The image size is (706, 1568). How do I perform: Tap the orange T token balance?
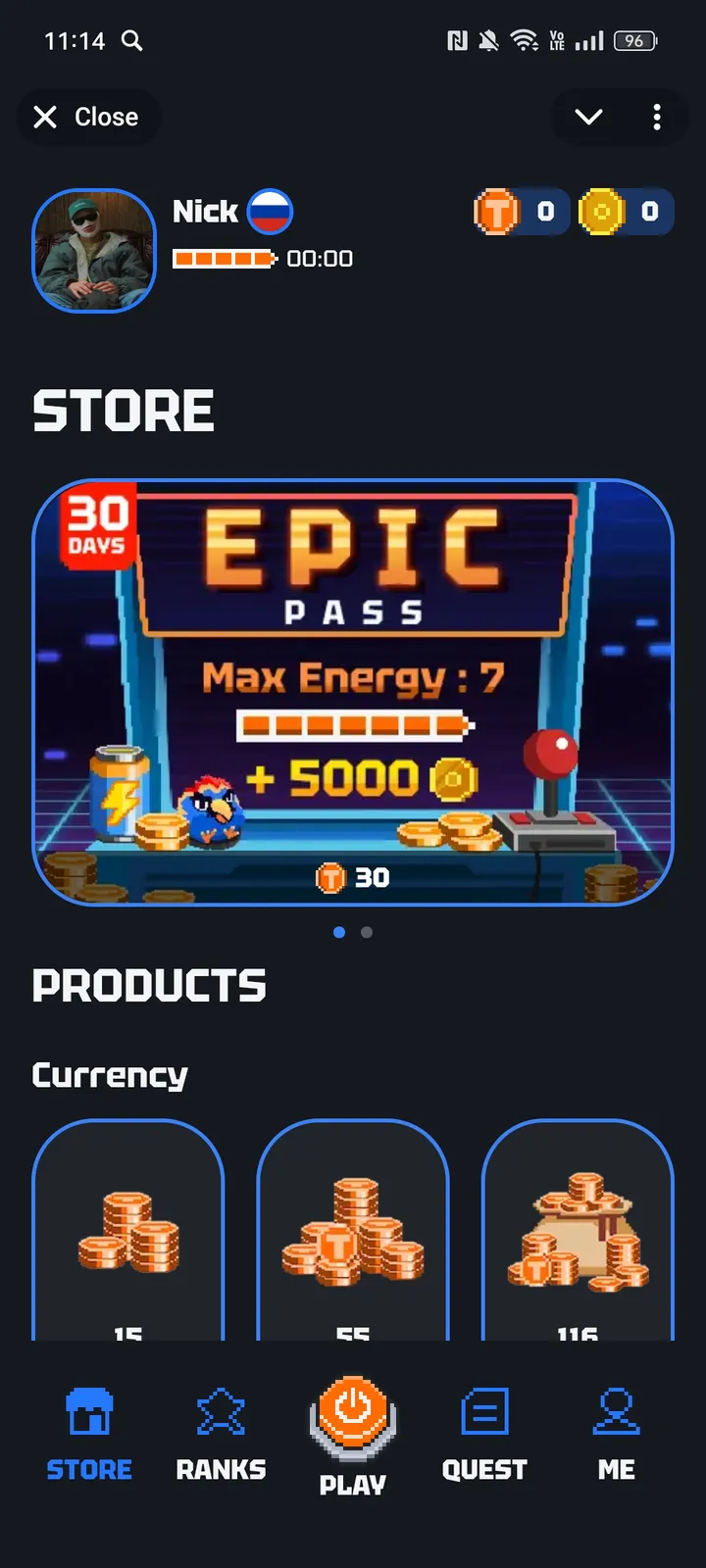(x=521, y=212)
